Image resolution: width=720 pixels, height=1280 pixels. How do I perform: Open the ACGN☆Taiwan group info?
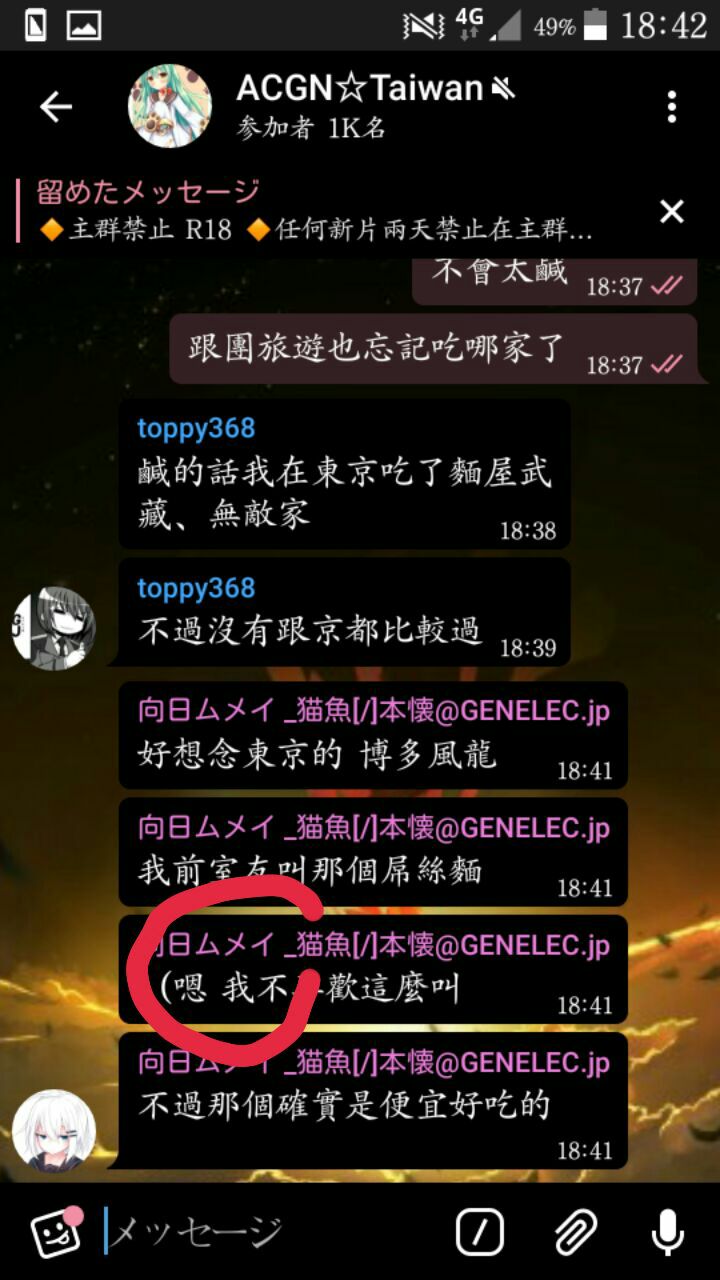point(360,106)
